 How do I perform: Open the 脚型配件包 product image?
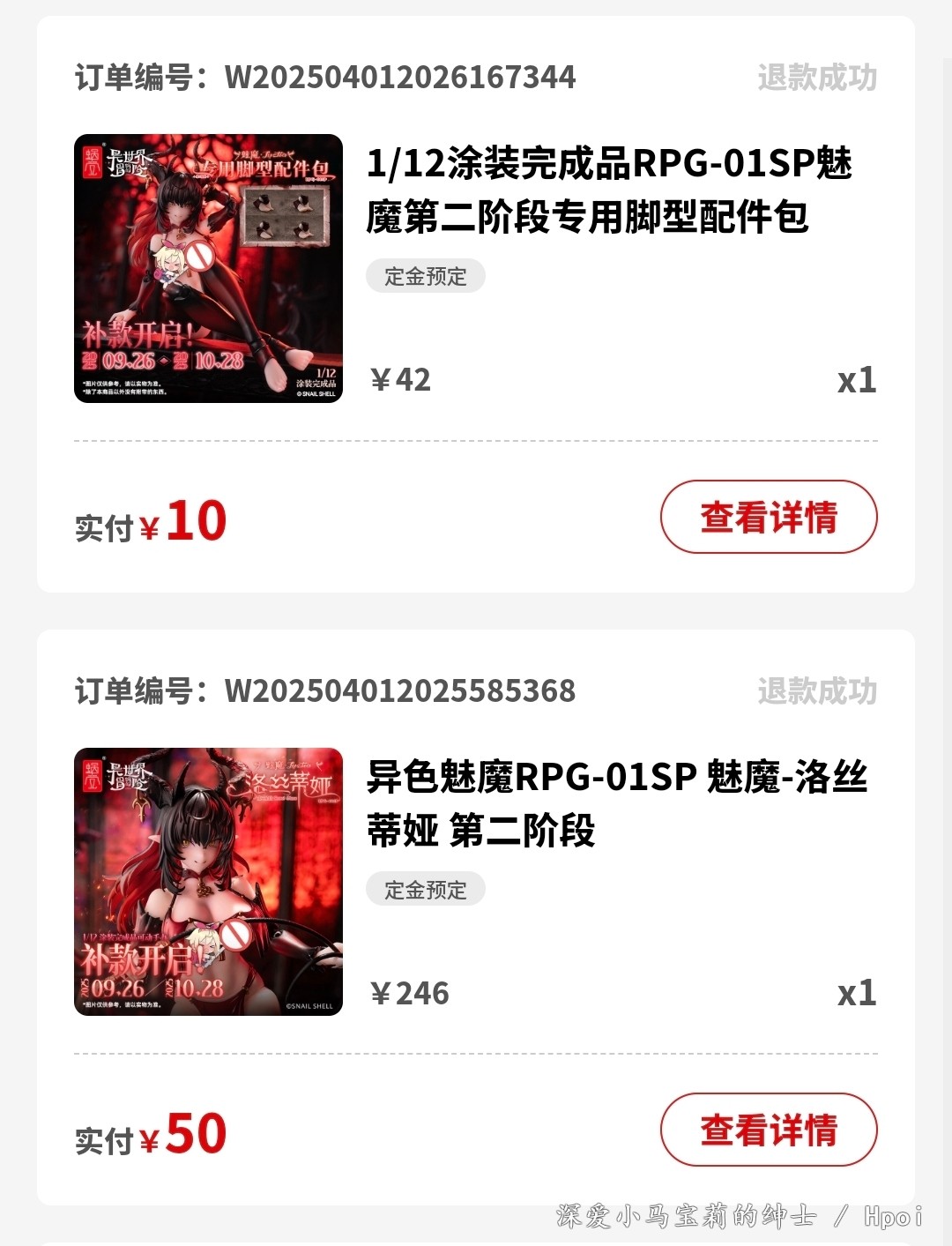point(209,268)
